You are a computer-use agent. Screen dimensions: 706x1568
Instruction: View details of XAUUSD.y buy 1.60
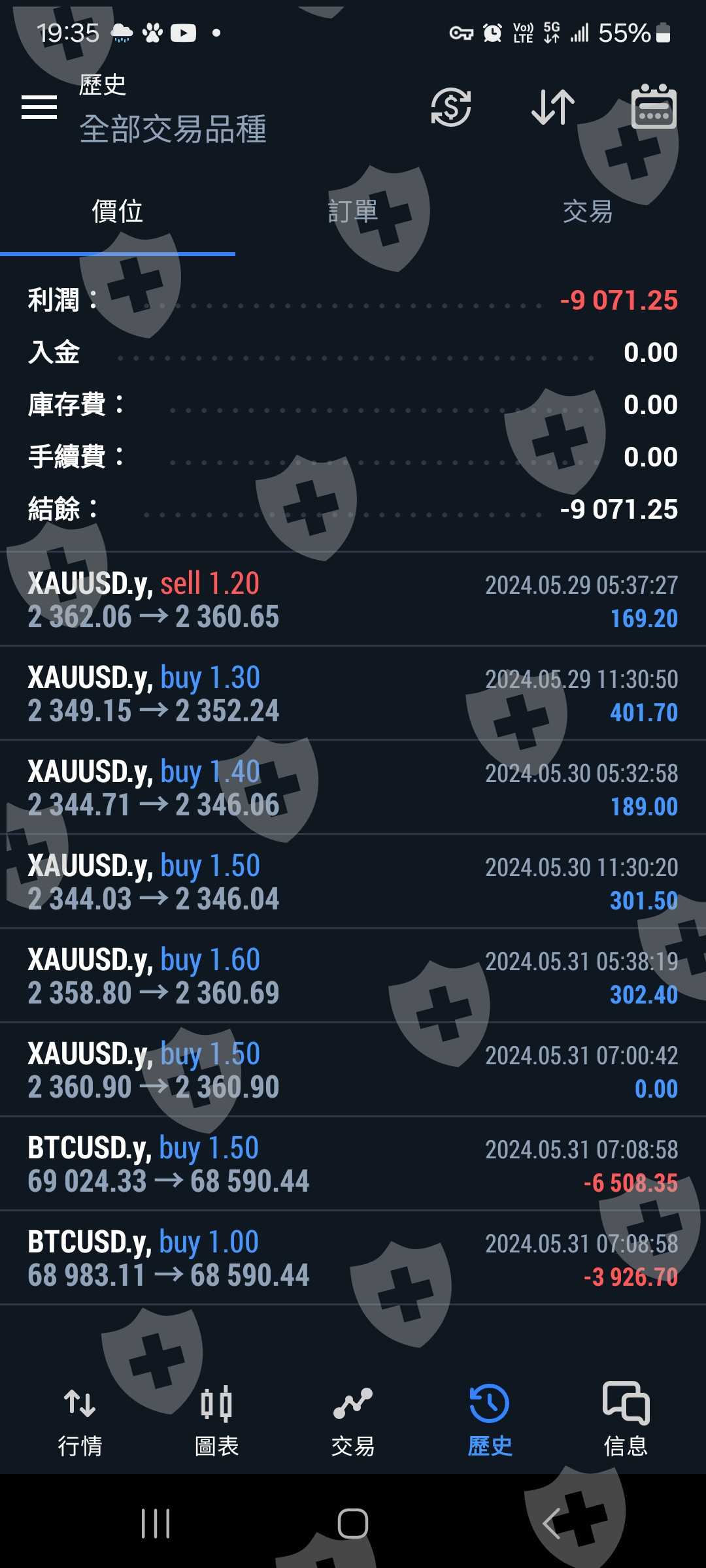353,976
